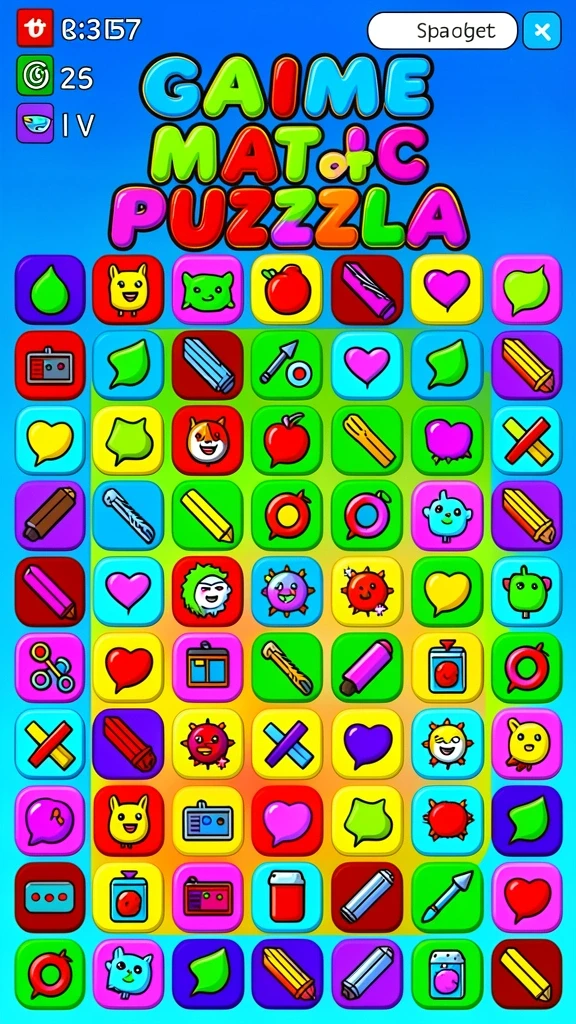This screenshot has width=576, height=1024.
Task: Pick the red jar tile on cyan
Action: (x=286, y=897)
